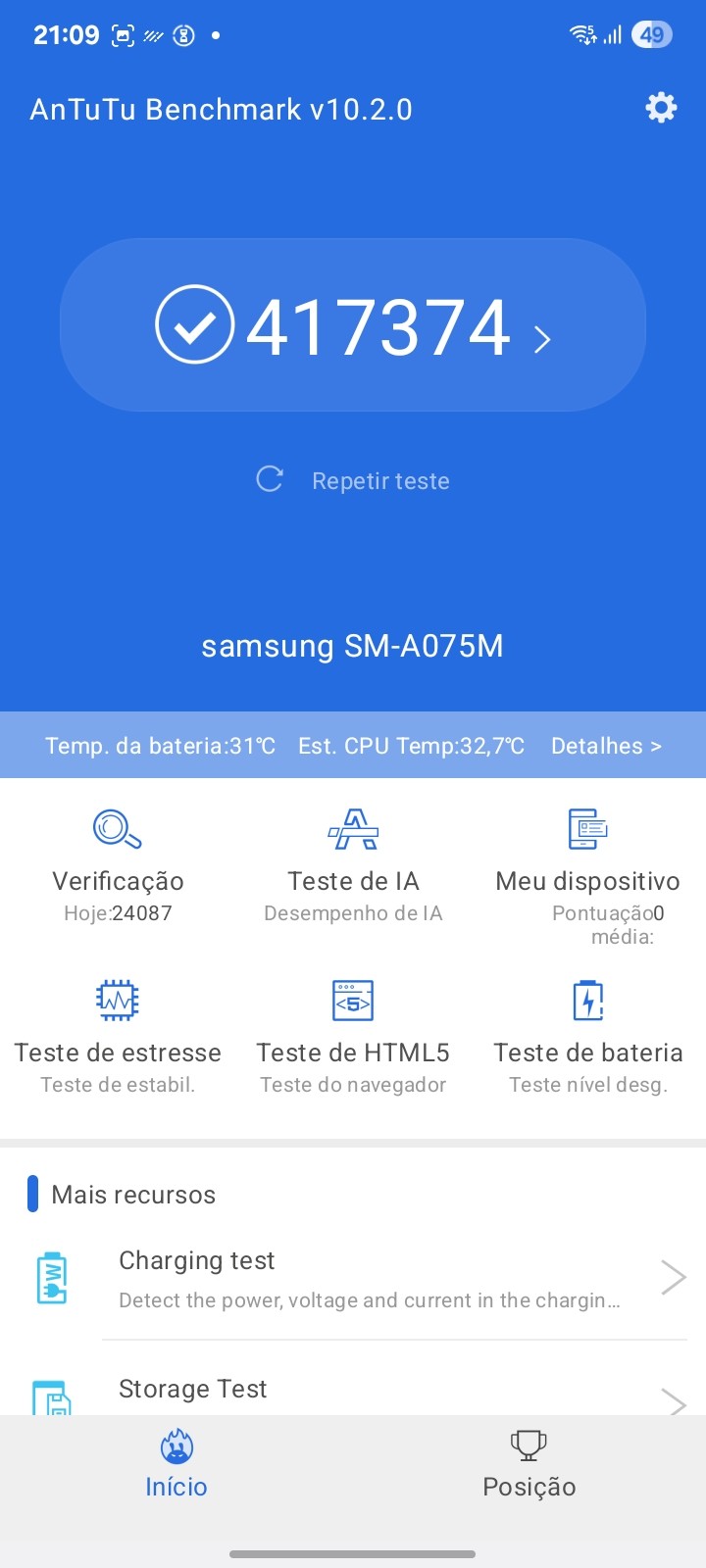Tap Repetir teste to rerun benchmark
This screenshot has height=1568, width=706.
coord(353,480)
